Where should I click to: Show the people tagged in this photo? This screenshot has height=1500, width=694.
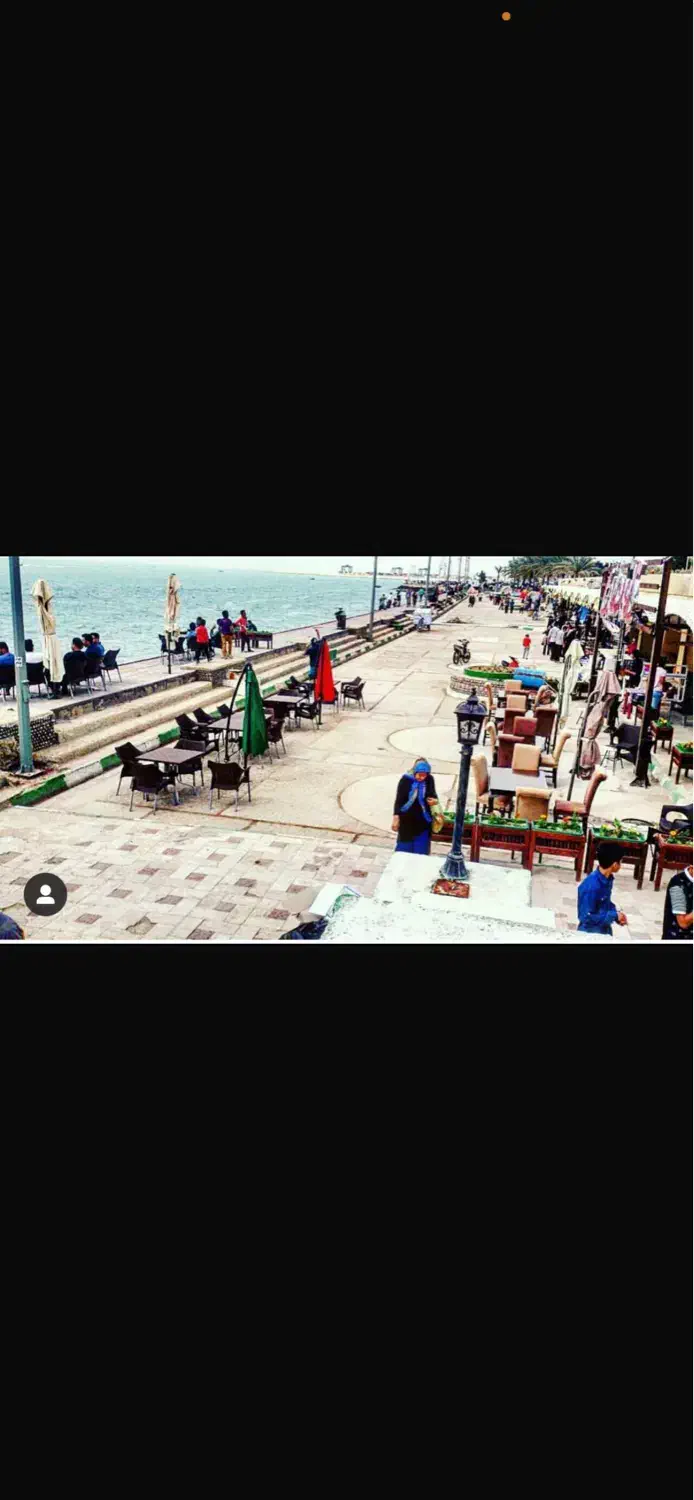(x=45, y=894)
